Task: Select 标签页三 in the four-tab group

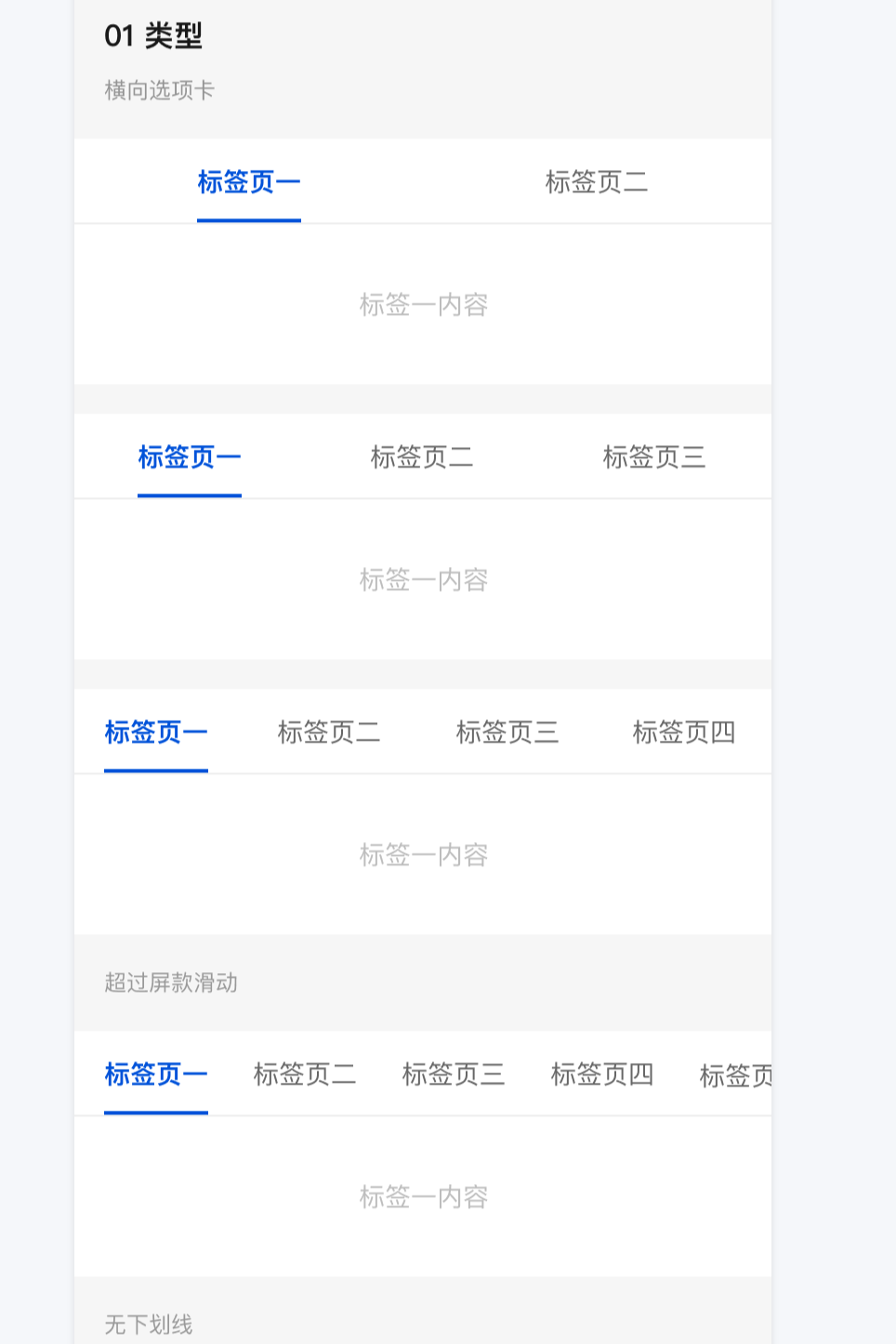Action: 508,731
